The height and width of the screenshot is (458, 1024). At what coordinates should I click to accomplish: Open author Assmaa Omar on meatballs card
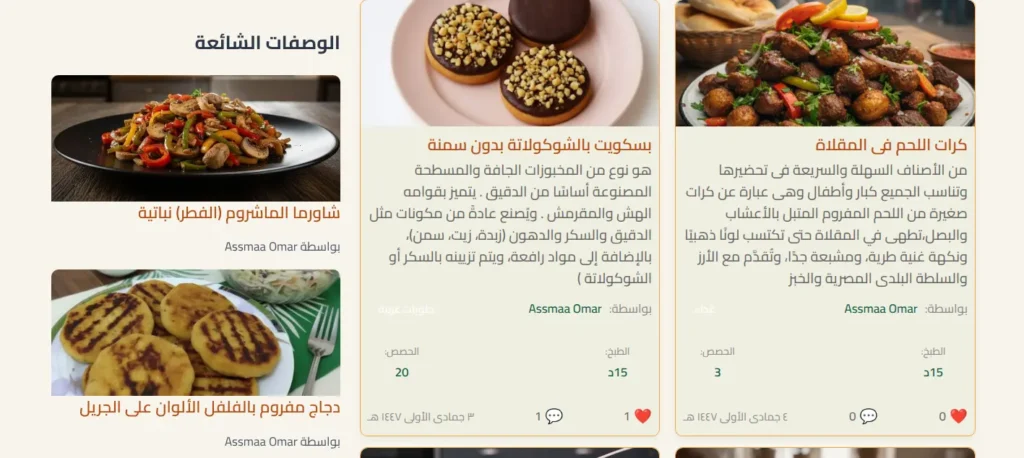[x=880, y=309]
